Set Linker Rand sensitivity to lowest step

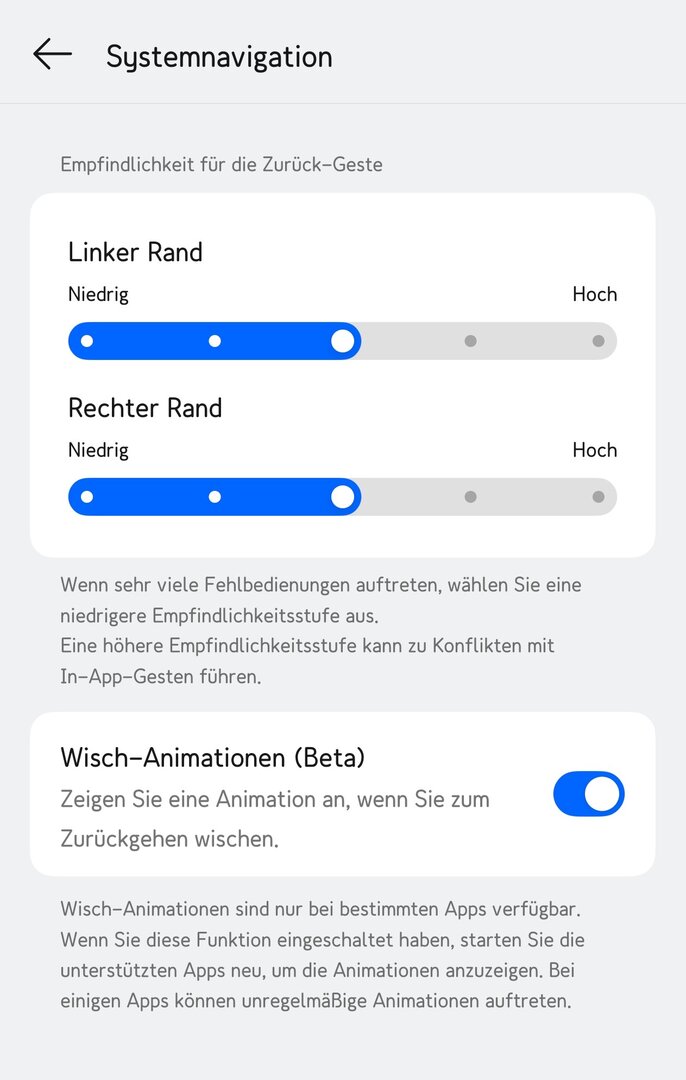click(87, 341)
